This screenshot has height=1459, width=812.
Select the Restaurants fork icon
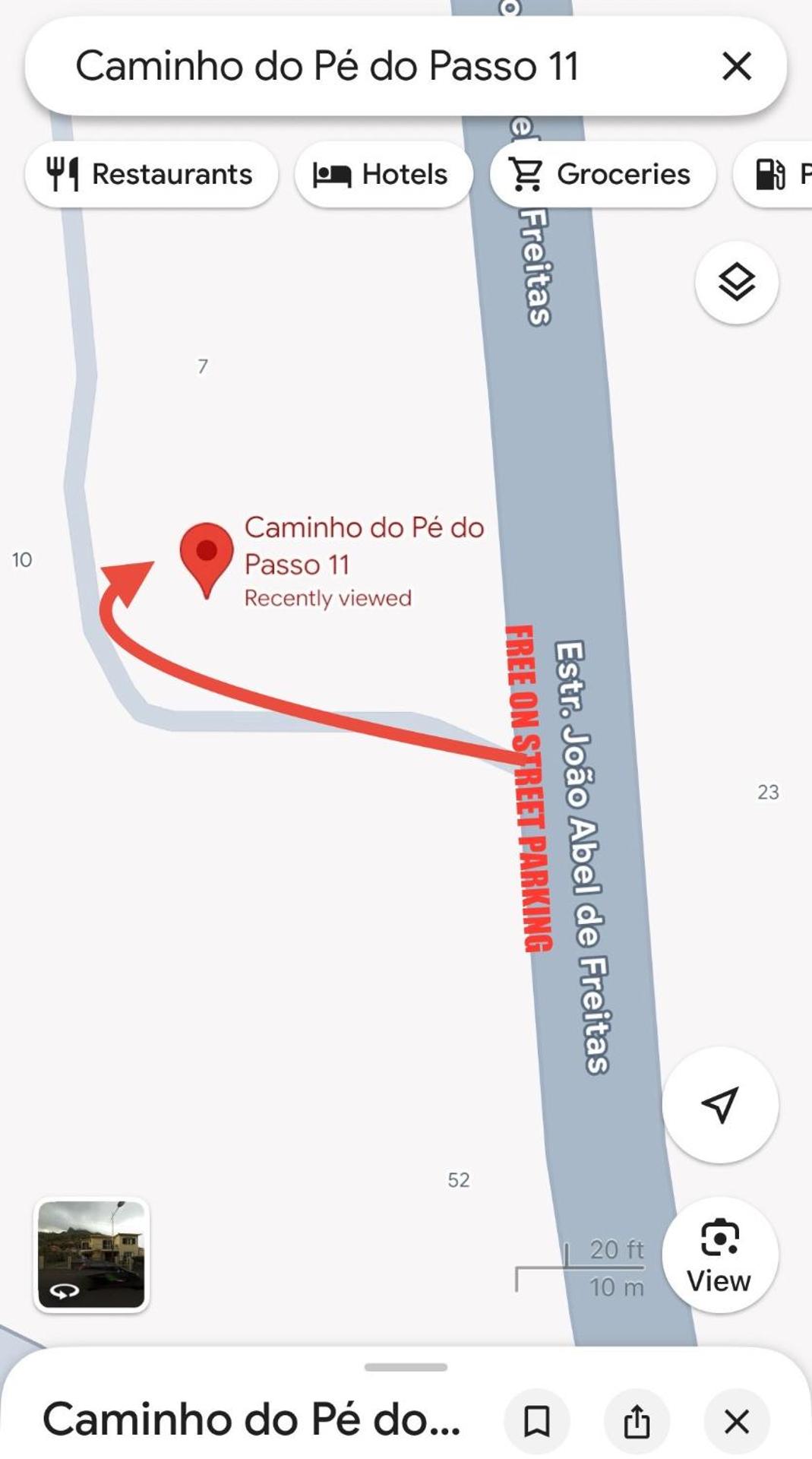coord(64,174)
